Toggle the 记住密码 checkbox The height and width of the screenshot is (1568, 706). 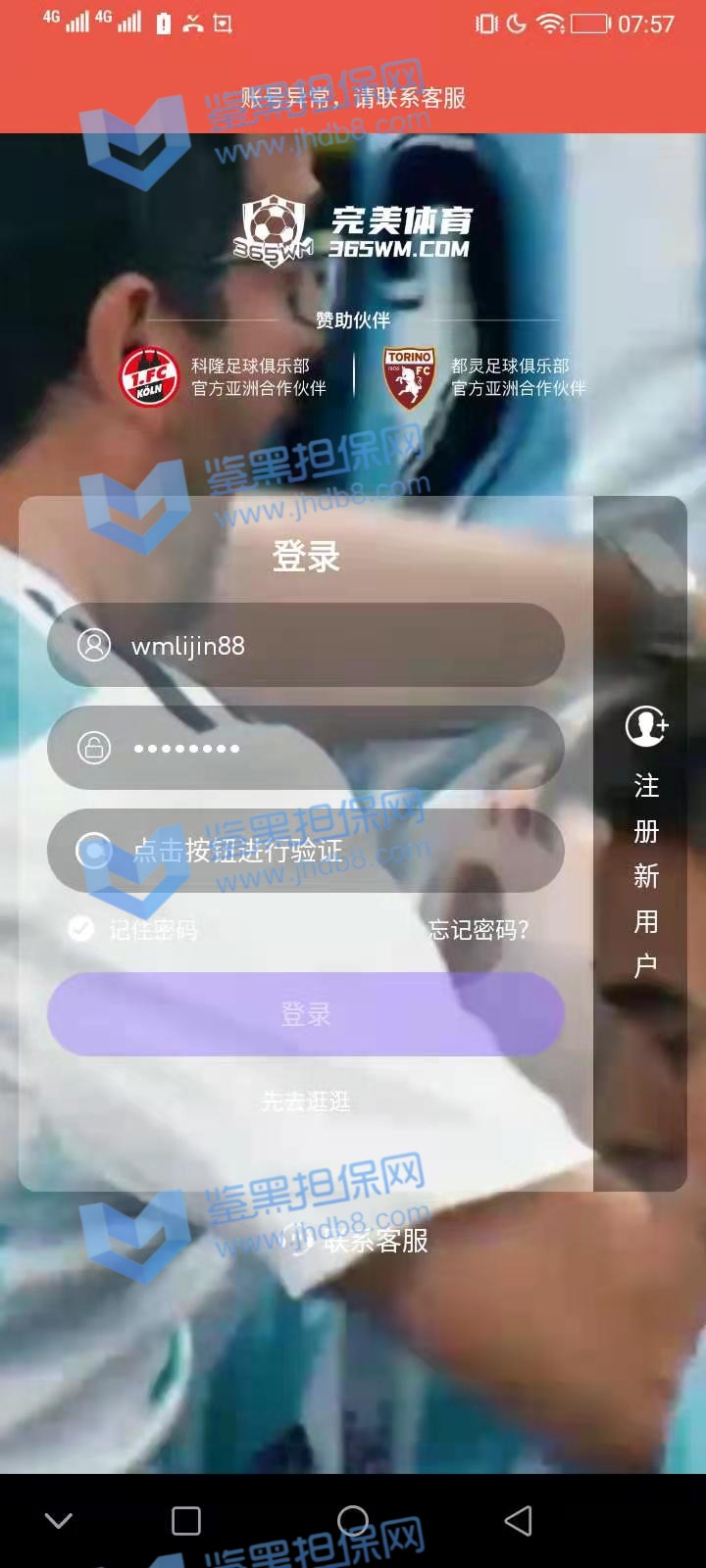click(81, 928)
